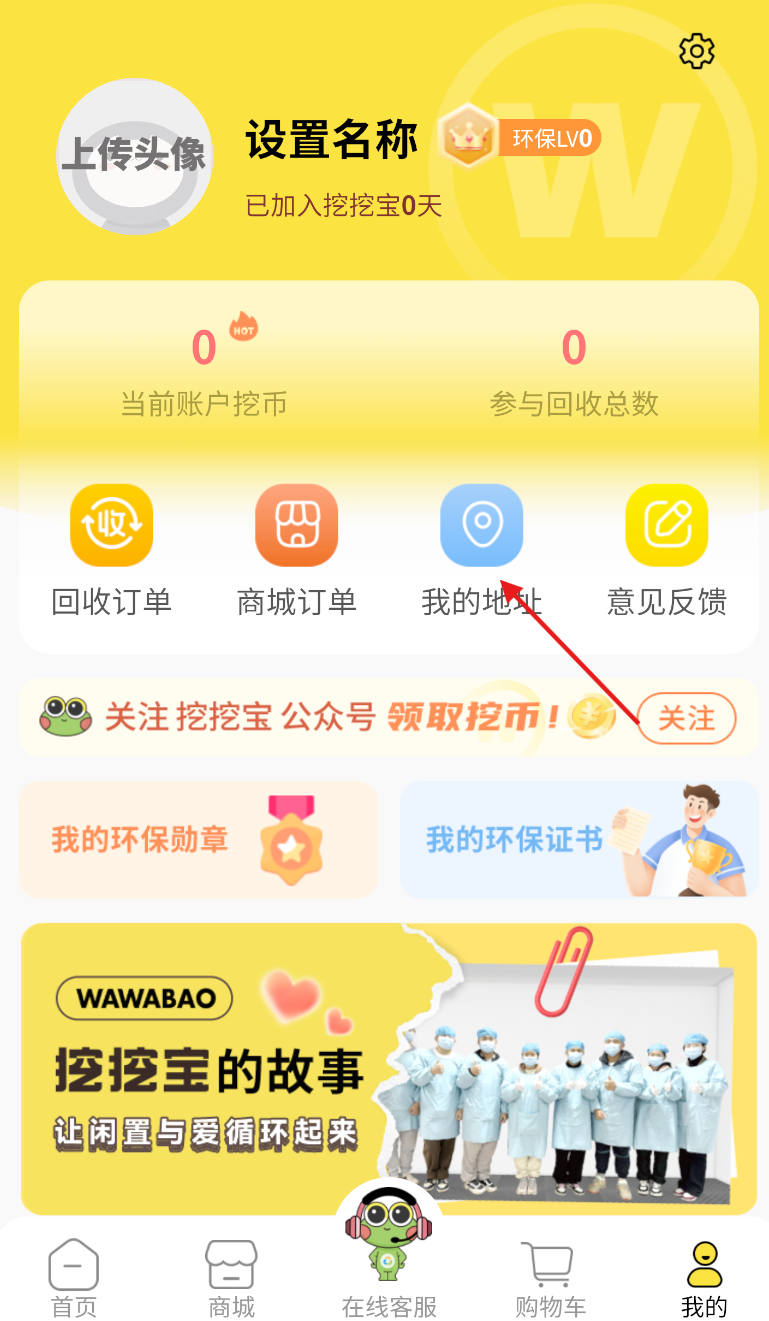Open 我的环保证书 certificate card

[x=579, y=840]
